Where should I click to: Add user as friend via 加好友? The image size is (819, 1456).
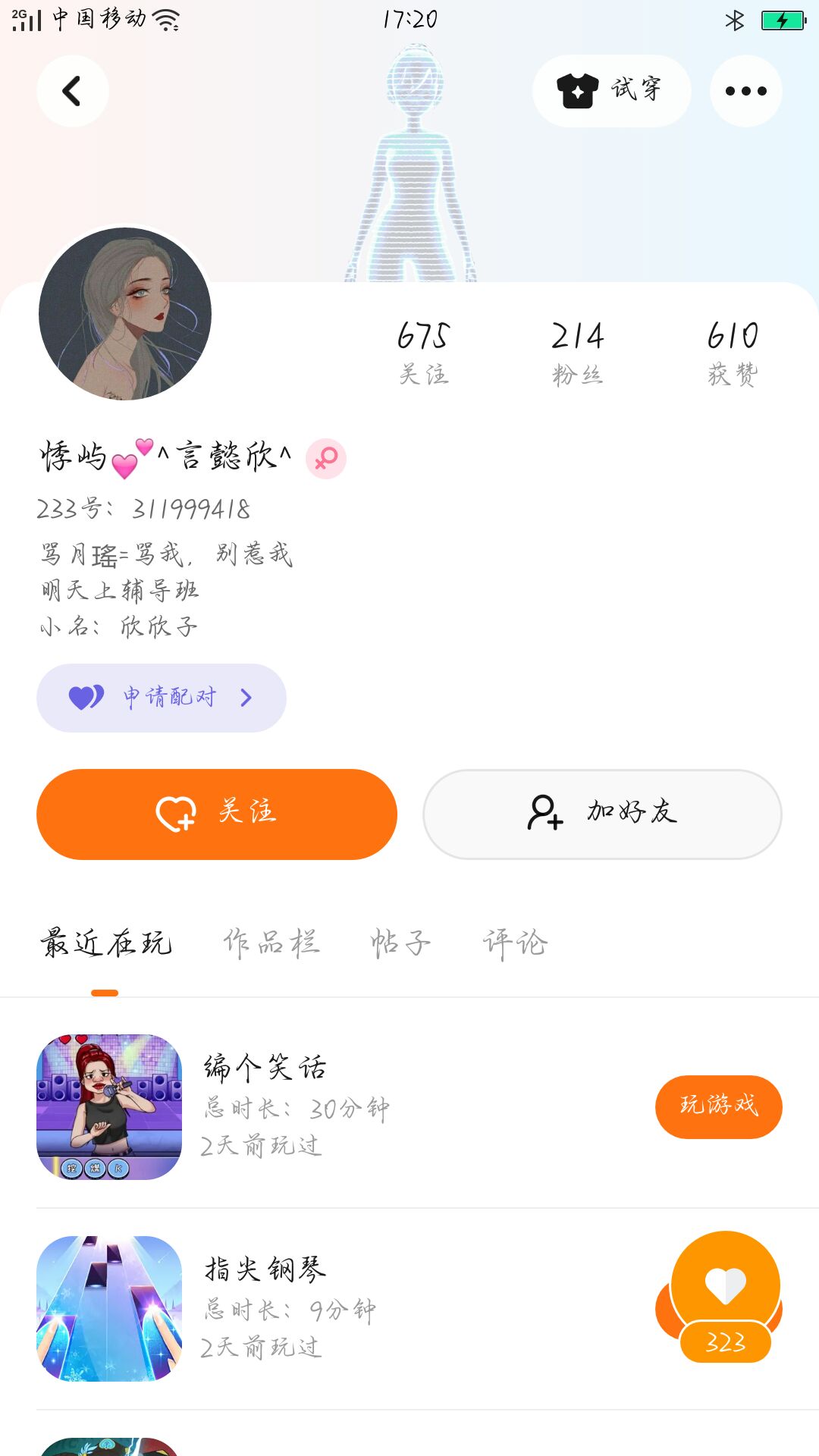click(602, 814)
